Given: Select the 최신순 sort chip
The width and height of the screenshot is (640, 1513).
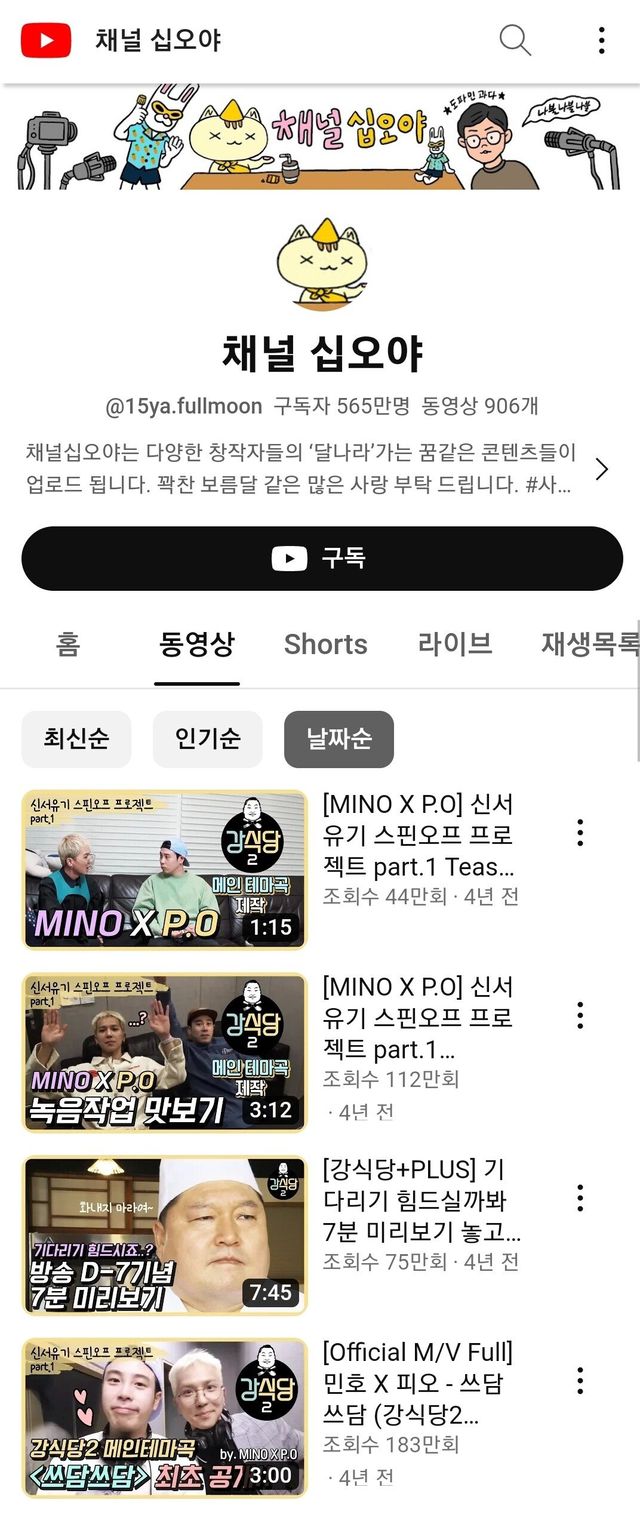Looking at the screenshot, I should point(76,739).
